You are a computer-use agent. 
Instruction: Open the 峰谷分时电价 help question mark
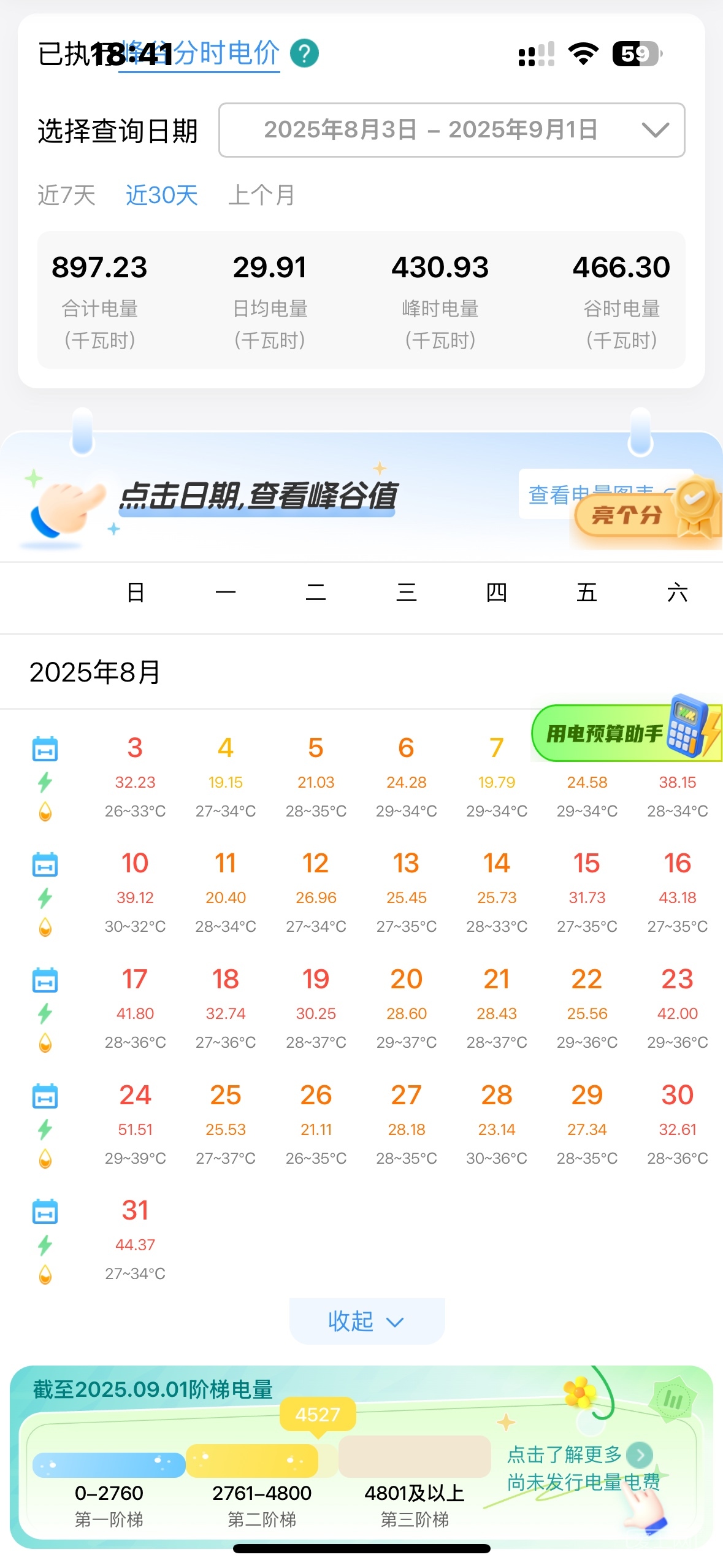304,53
